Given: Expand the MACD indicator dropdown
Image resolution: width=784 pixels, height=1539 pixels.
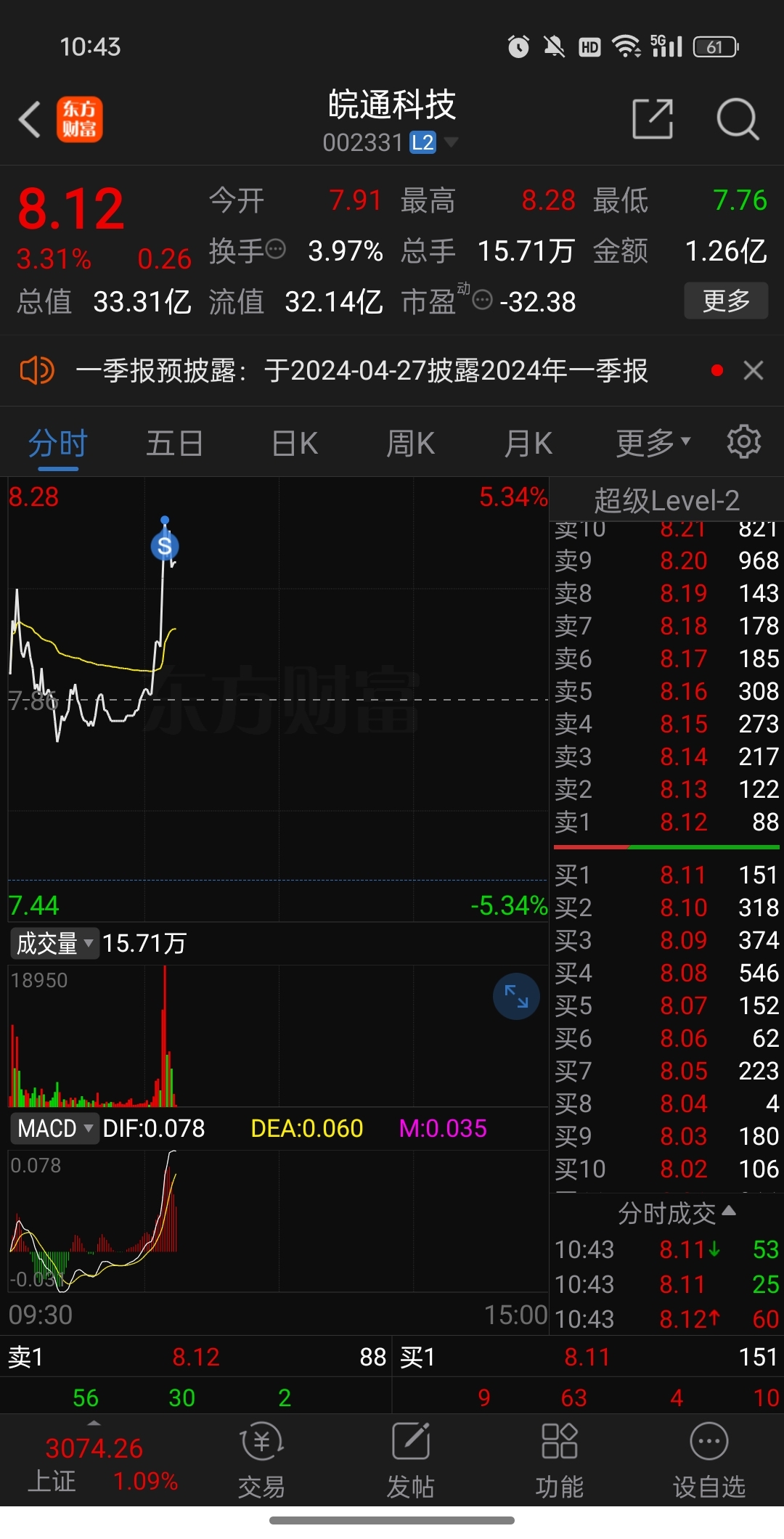Looking at the screenshot, I should coord(54,1128).
